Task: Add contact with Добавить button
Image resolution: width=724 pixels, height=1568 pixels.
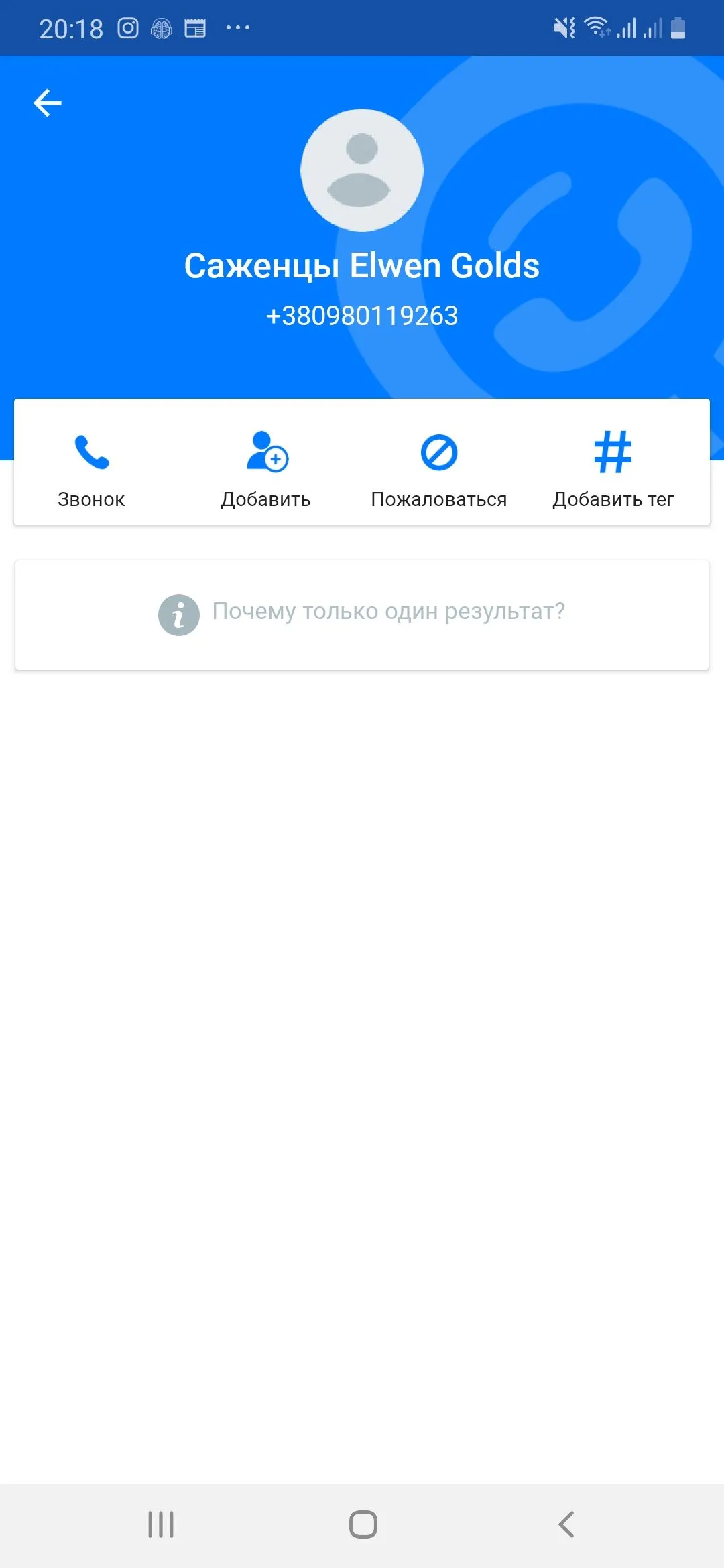Action: tap(266, 468)
